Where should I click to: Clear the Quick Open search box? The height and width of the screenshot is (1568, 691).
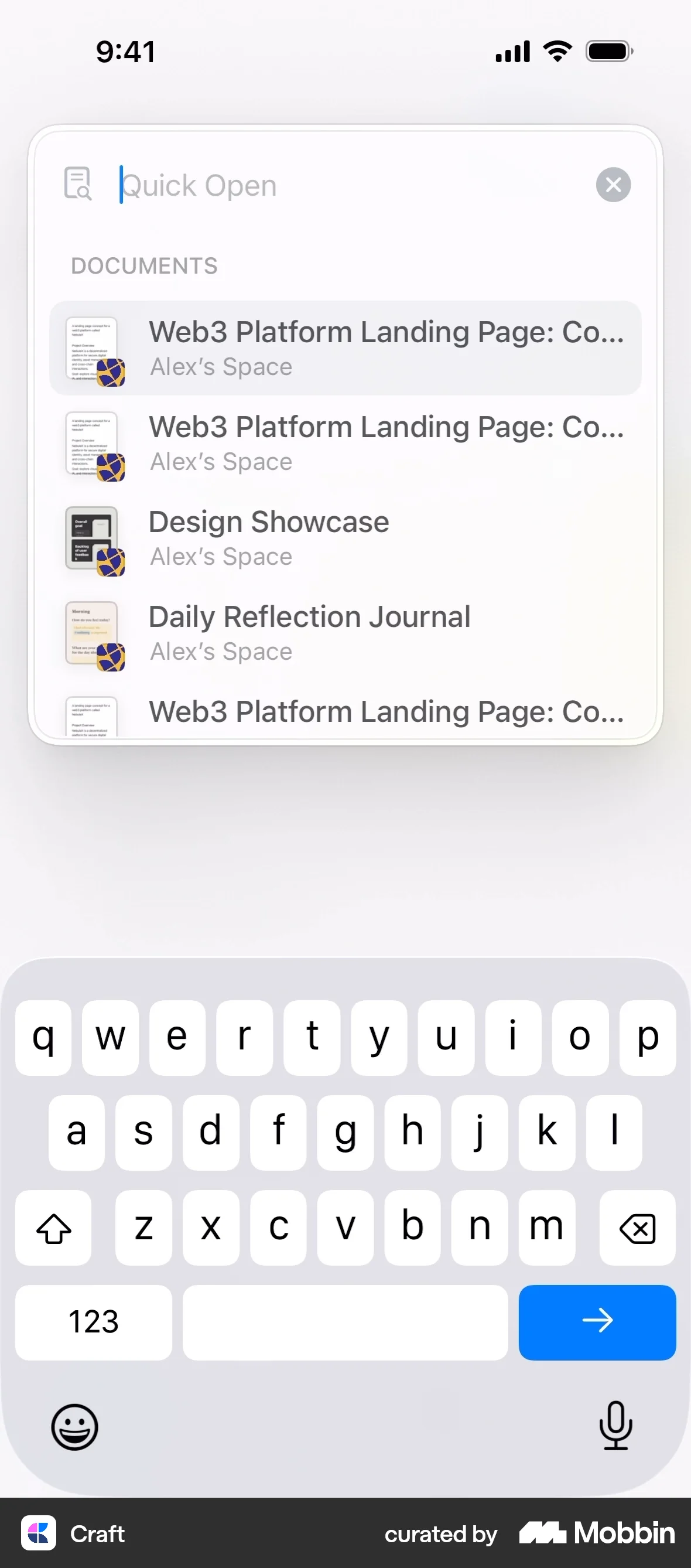[x=613, y=185]
